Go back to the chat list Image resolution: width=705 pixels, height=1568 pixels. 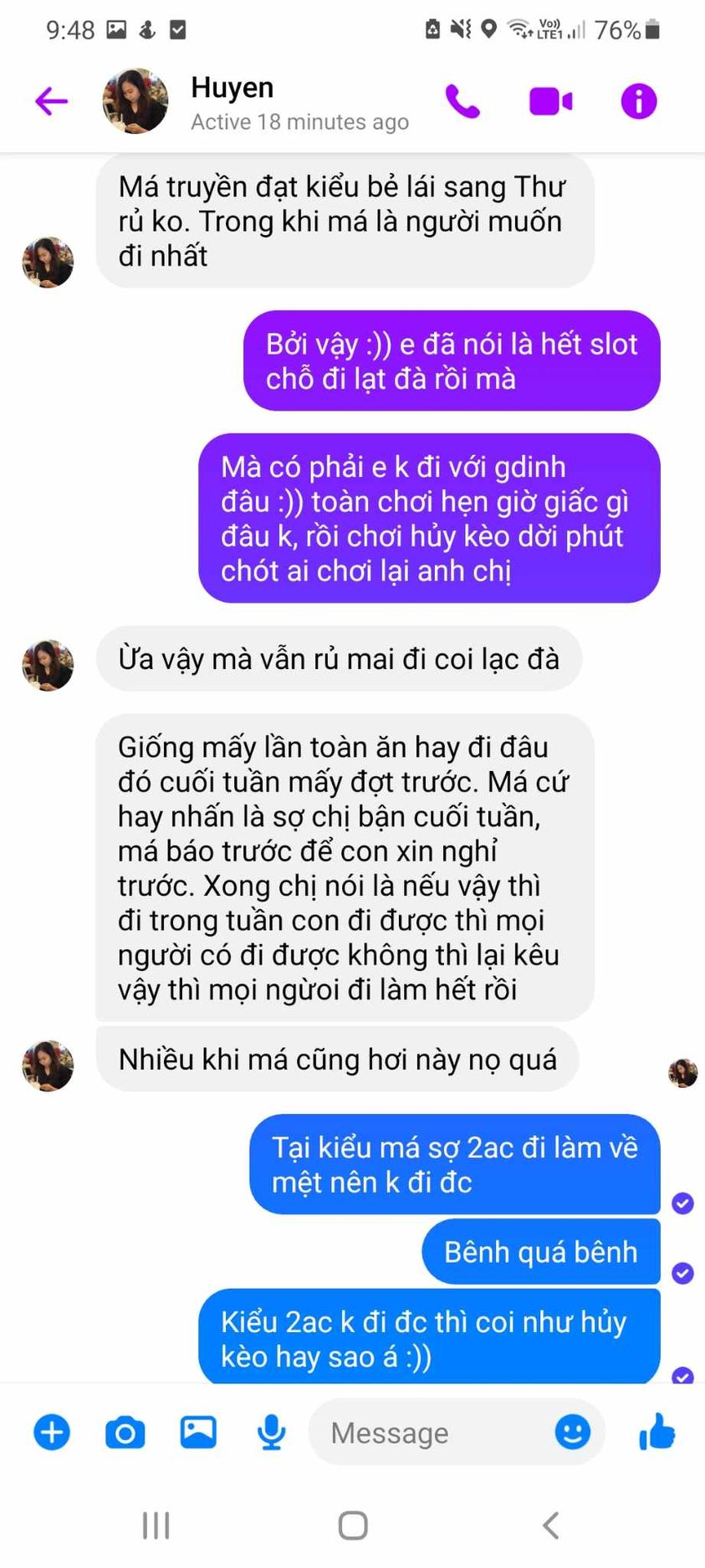(x=51, y=102)
